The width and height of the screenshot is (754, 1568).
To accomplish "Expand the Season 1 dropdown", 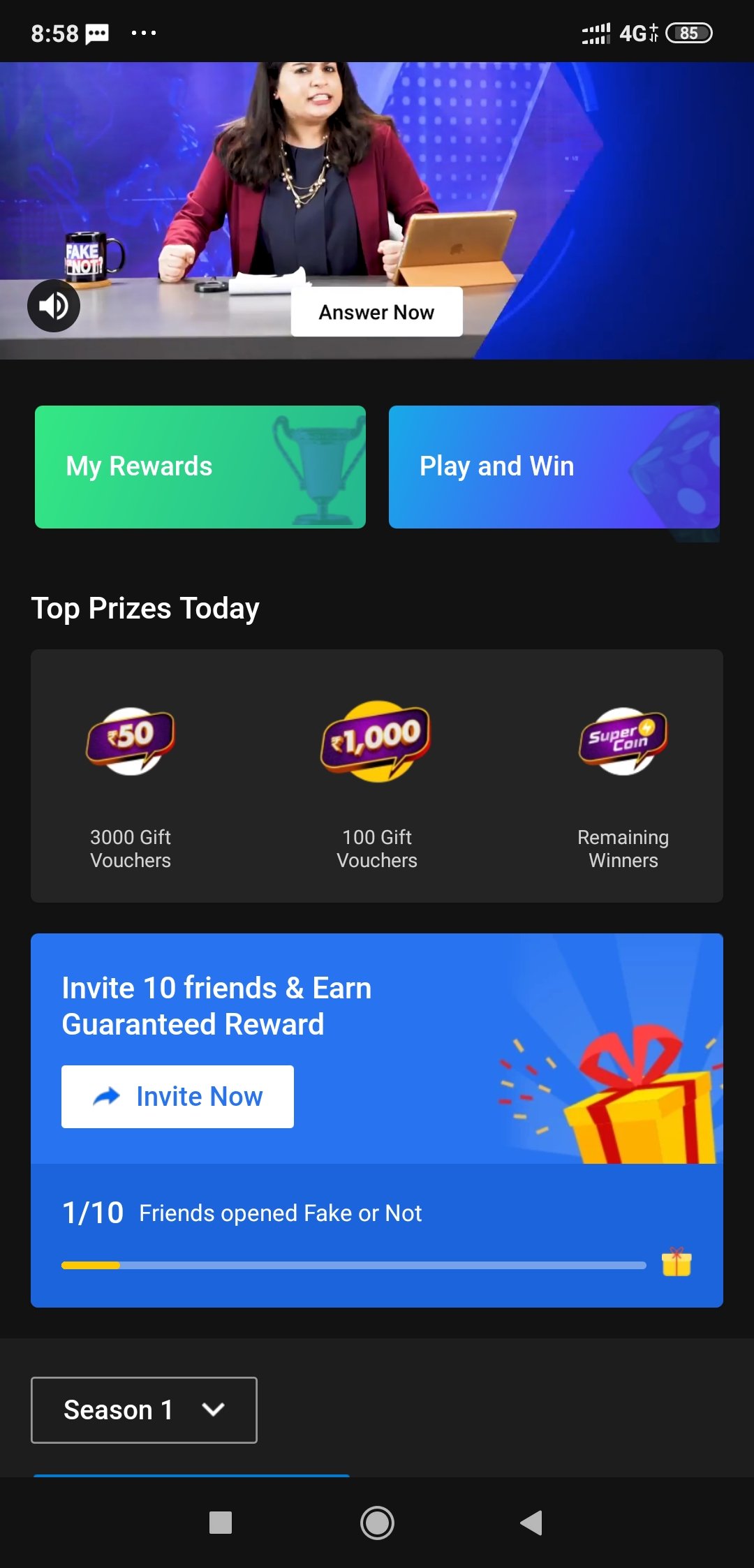I will click(144, 1410).
